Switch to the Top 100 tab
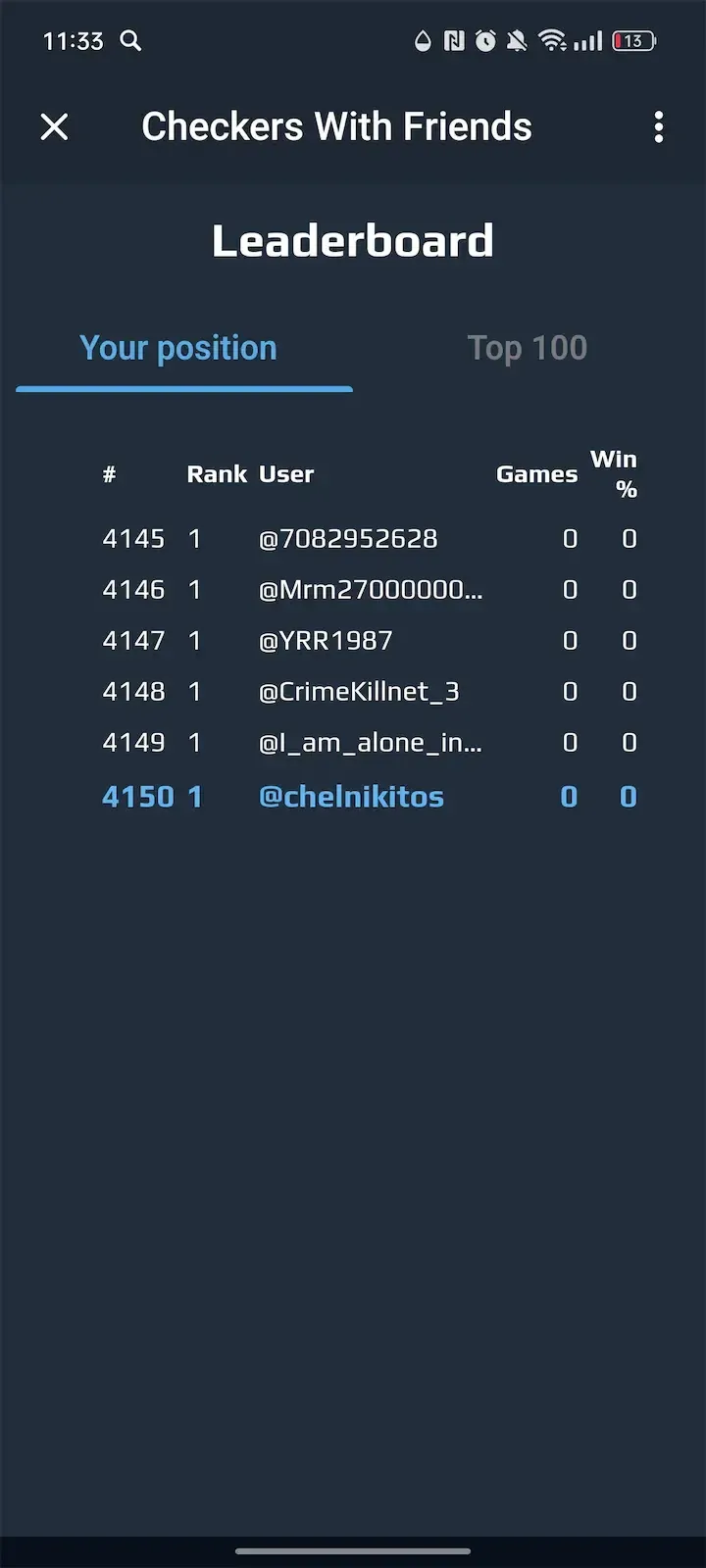 point(528,347)
